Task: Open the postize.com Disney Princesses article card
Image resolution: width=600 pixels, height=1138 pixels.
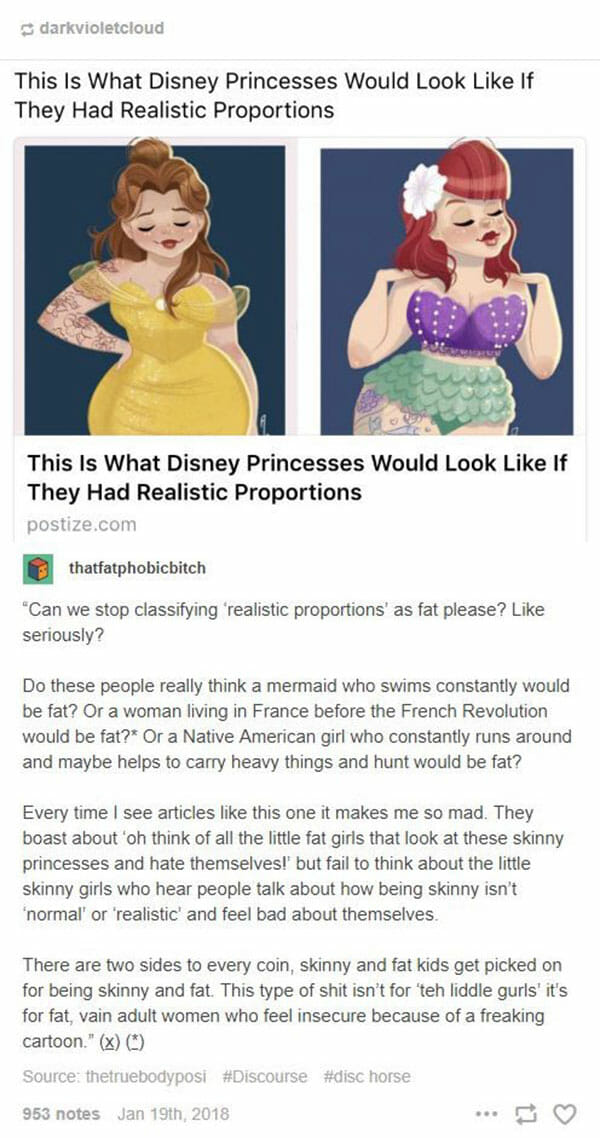Action: [x=298, y=477]
